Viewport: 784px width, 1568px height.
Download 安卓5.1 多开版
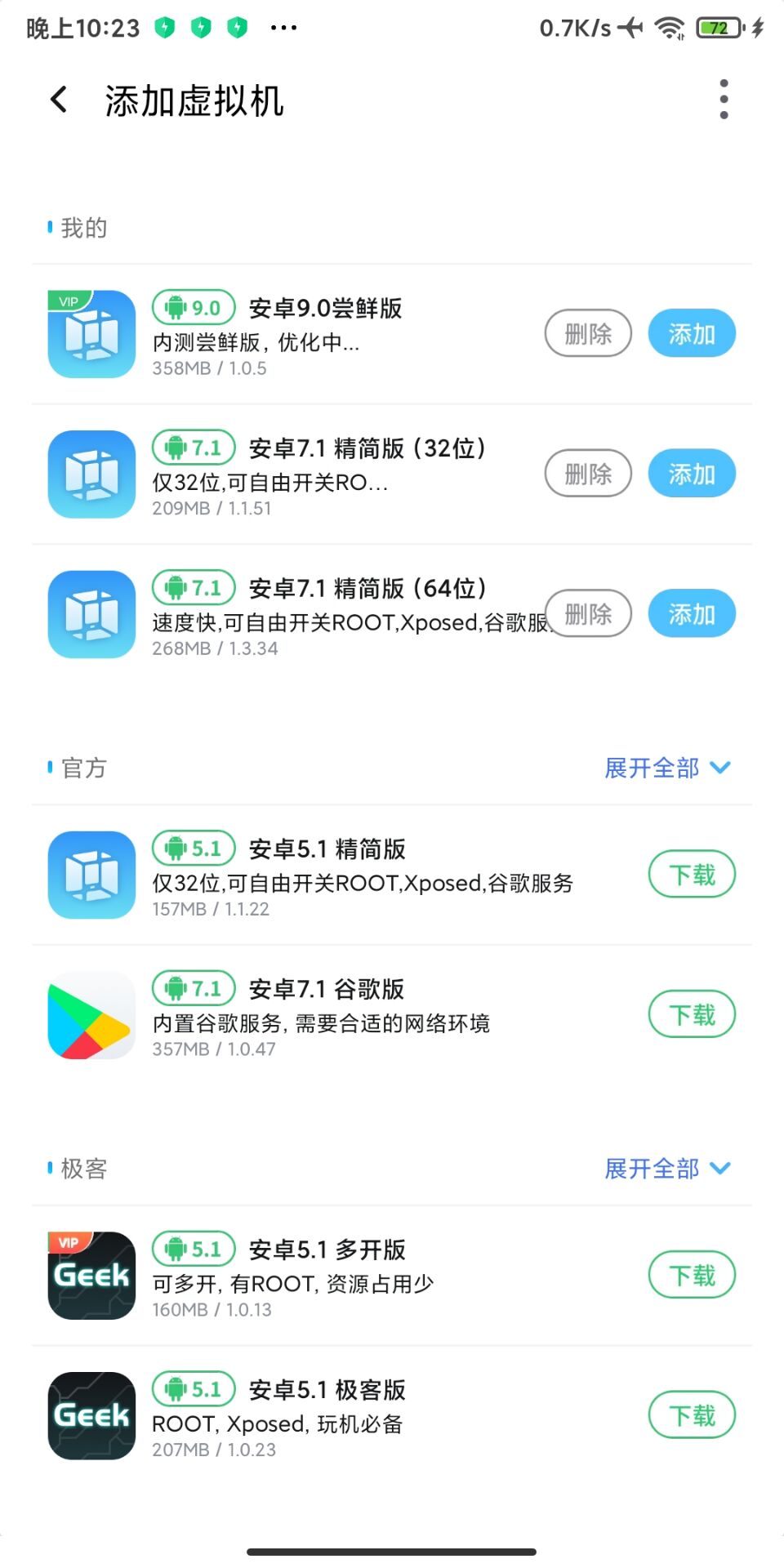[x=692, y=1275]
